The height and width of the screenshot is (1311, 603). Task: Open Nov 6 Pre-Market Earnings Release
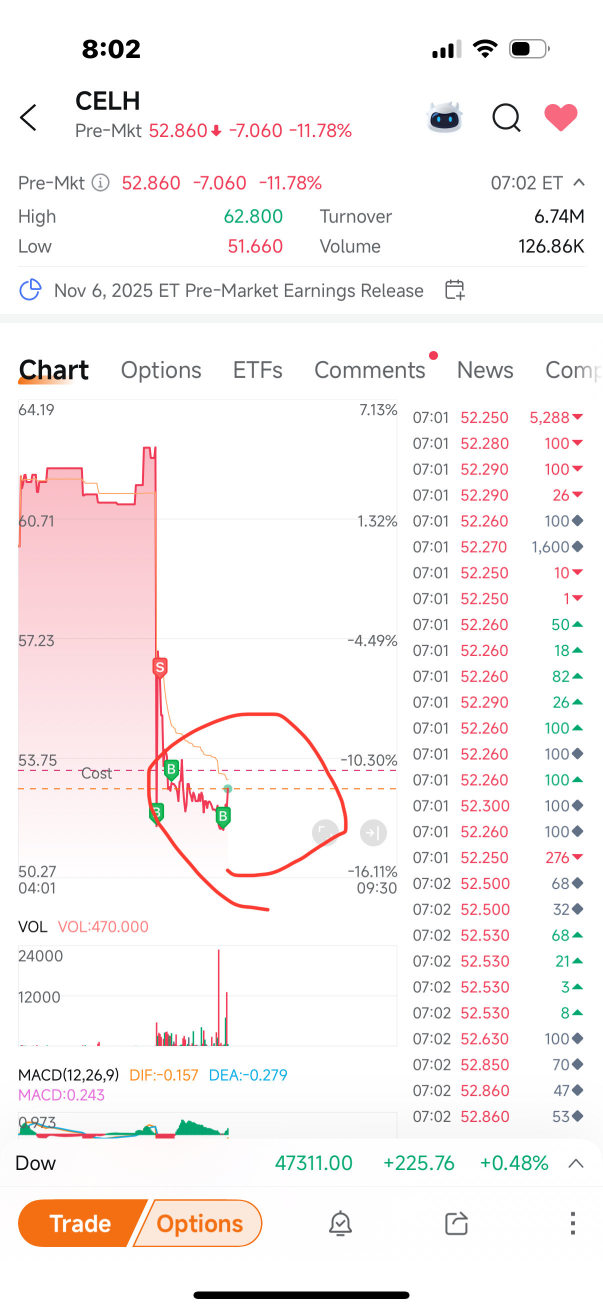coord(238,291)
